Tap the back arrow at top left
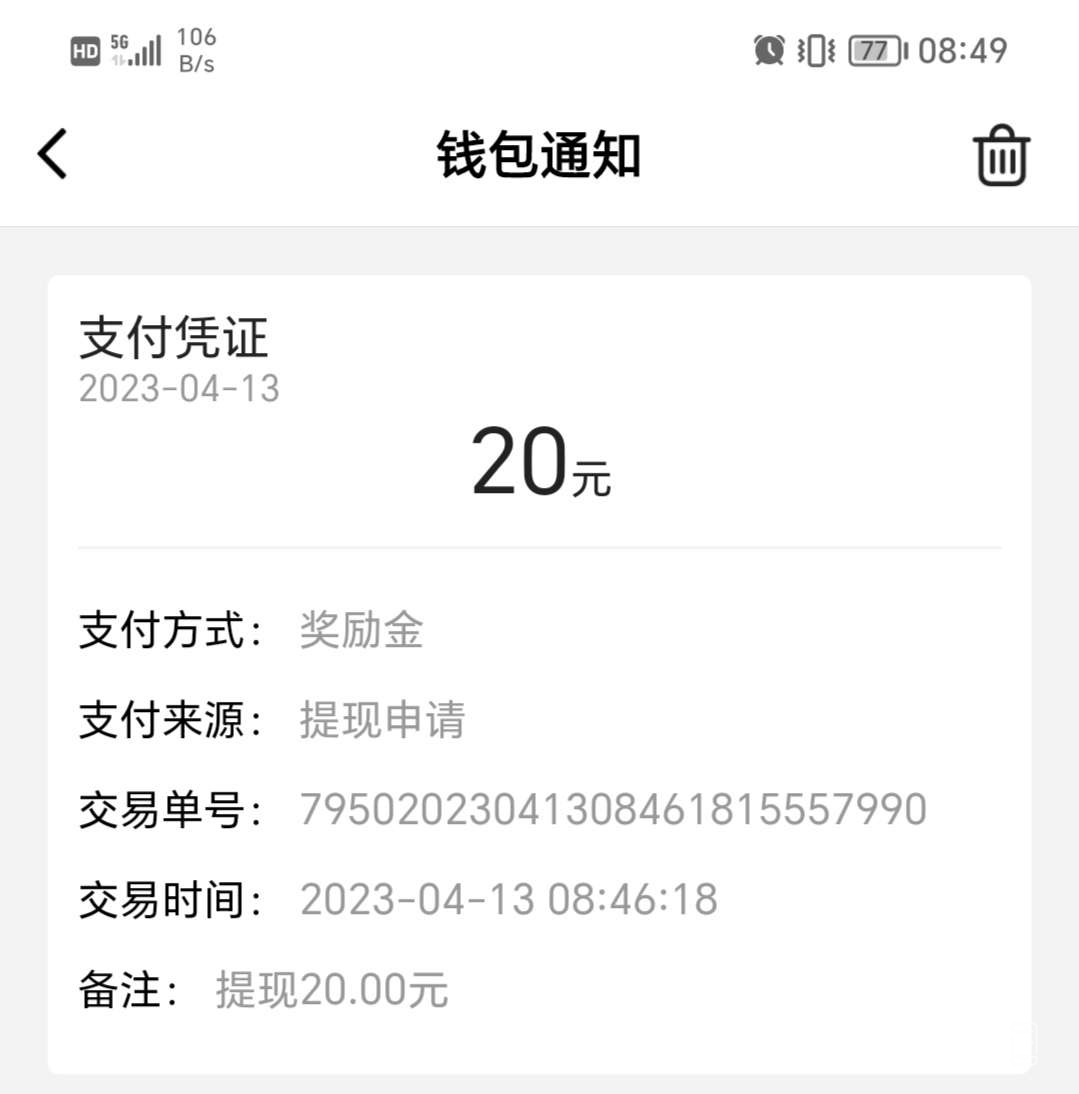The height and width of the screenshot is (1094, 1079). tap(50, 155)
